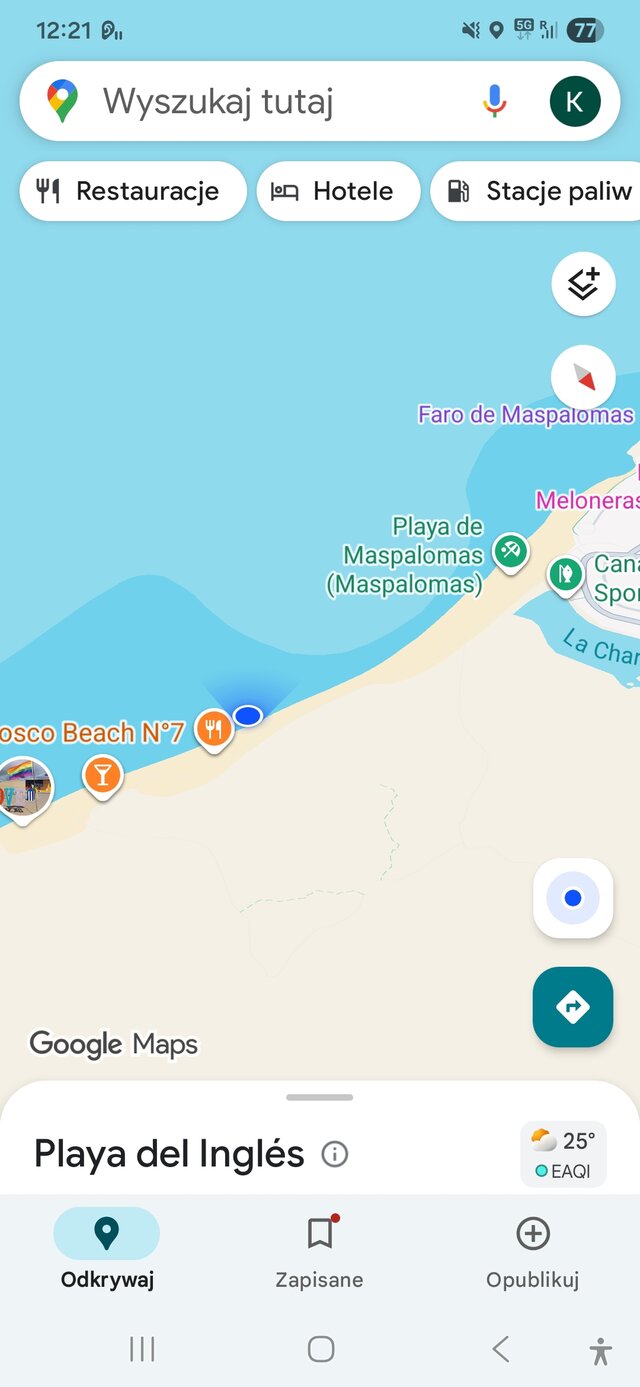640x1387 pixels.
Task: Center map on my location
Action: click(x=573, y=898)
